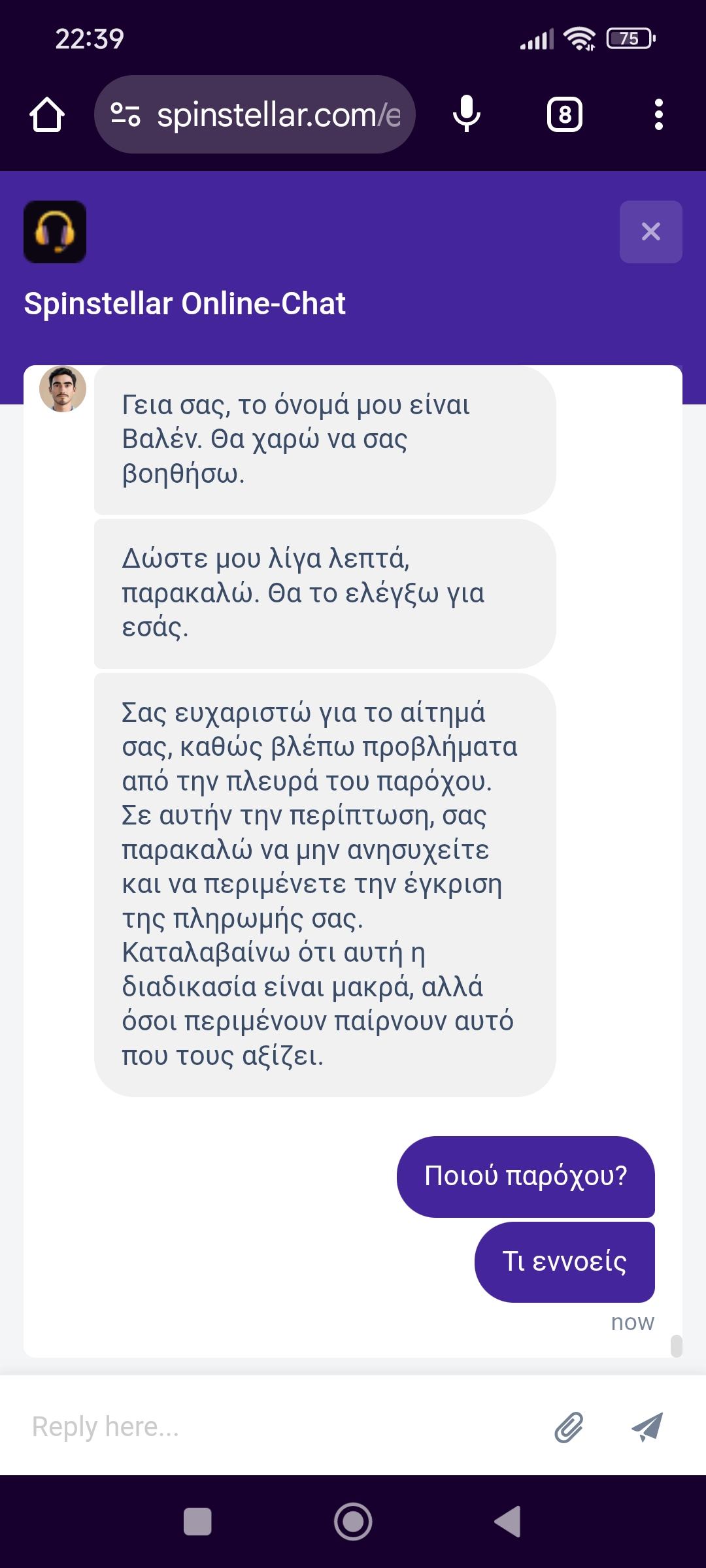Close the Spinstellar Online-Chat window
The image size is (706, 1568).
[650, 231]
